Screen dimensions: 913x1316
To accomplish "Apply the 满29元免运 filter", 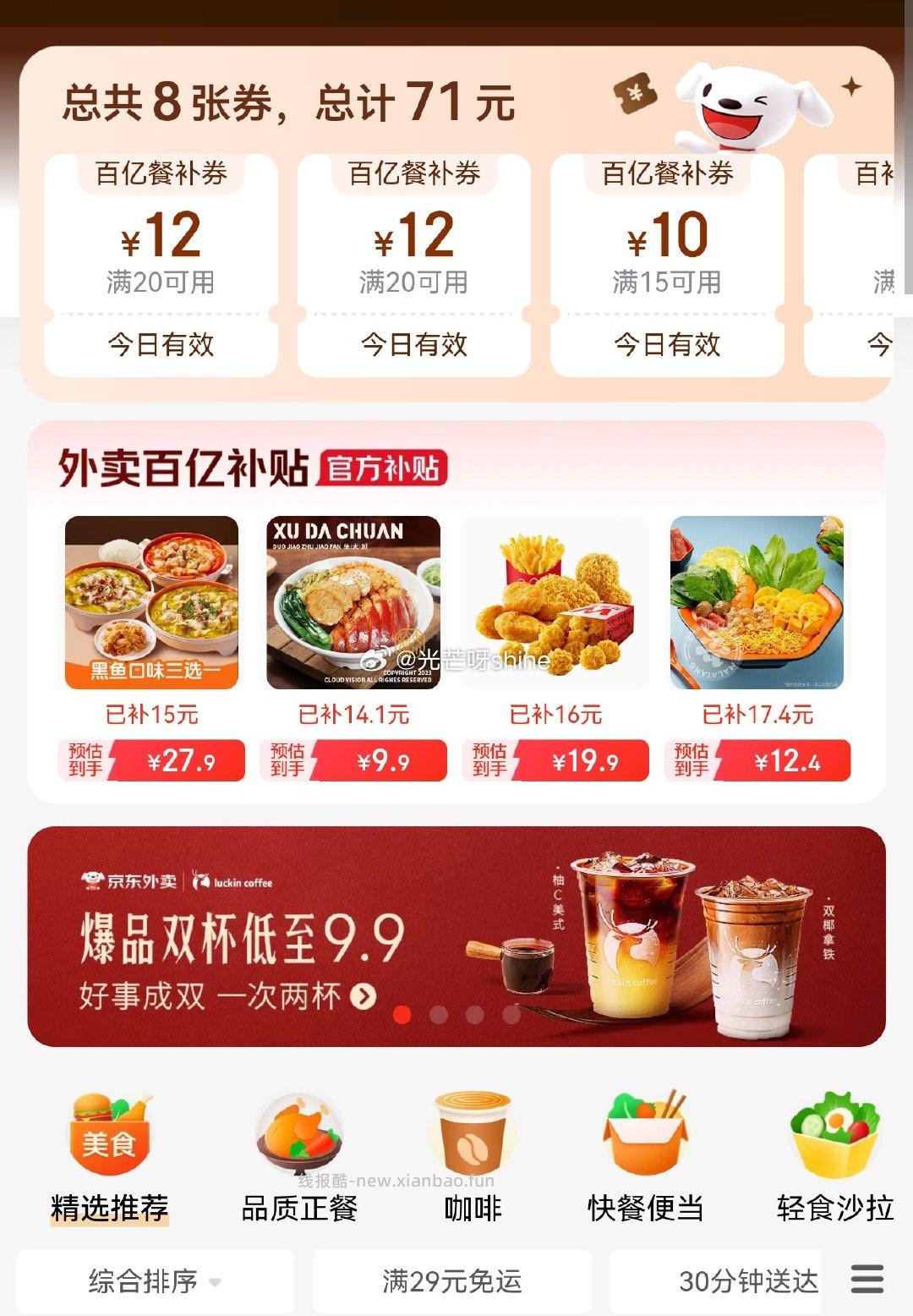I will click(x=452, y=1280).
